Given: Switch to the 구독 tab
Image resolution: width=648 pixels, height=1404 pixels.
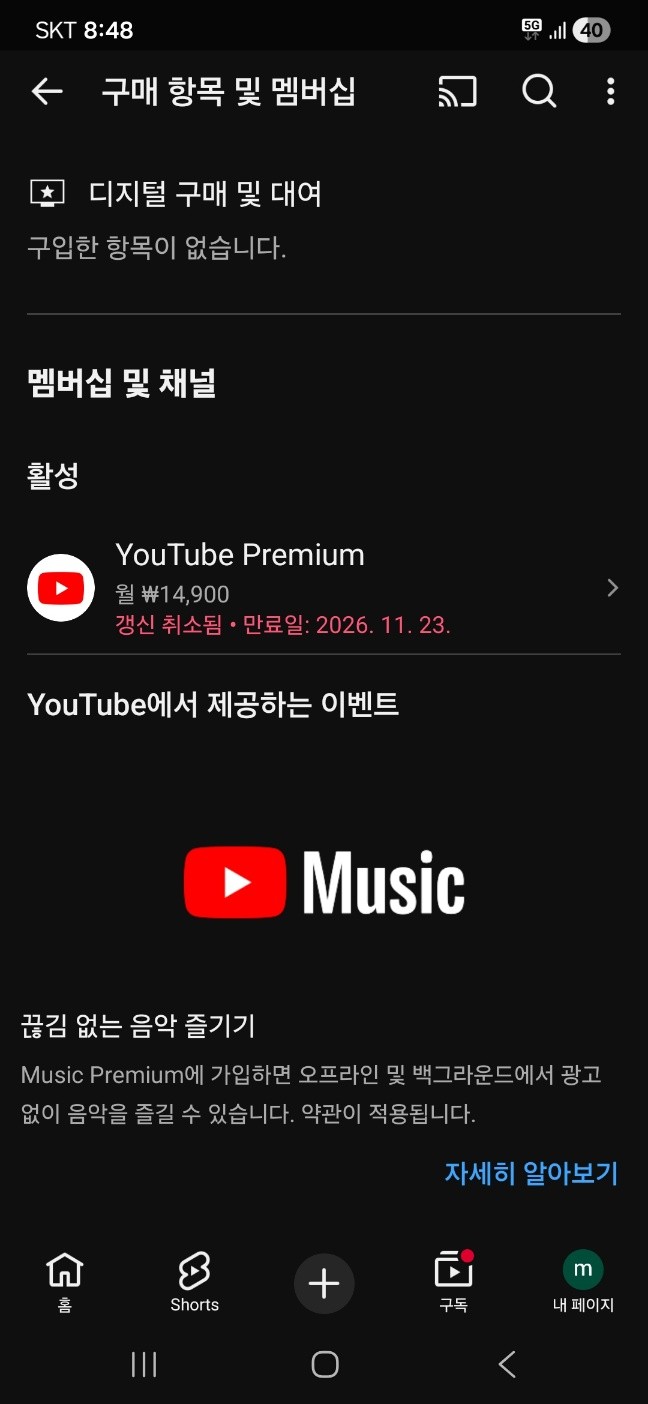Looking at the screenshot, I should point(454,1282).
